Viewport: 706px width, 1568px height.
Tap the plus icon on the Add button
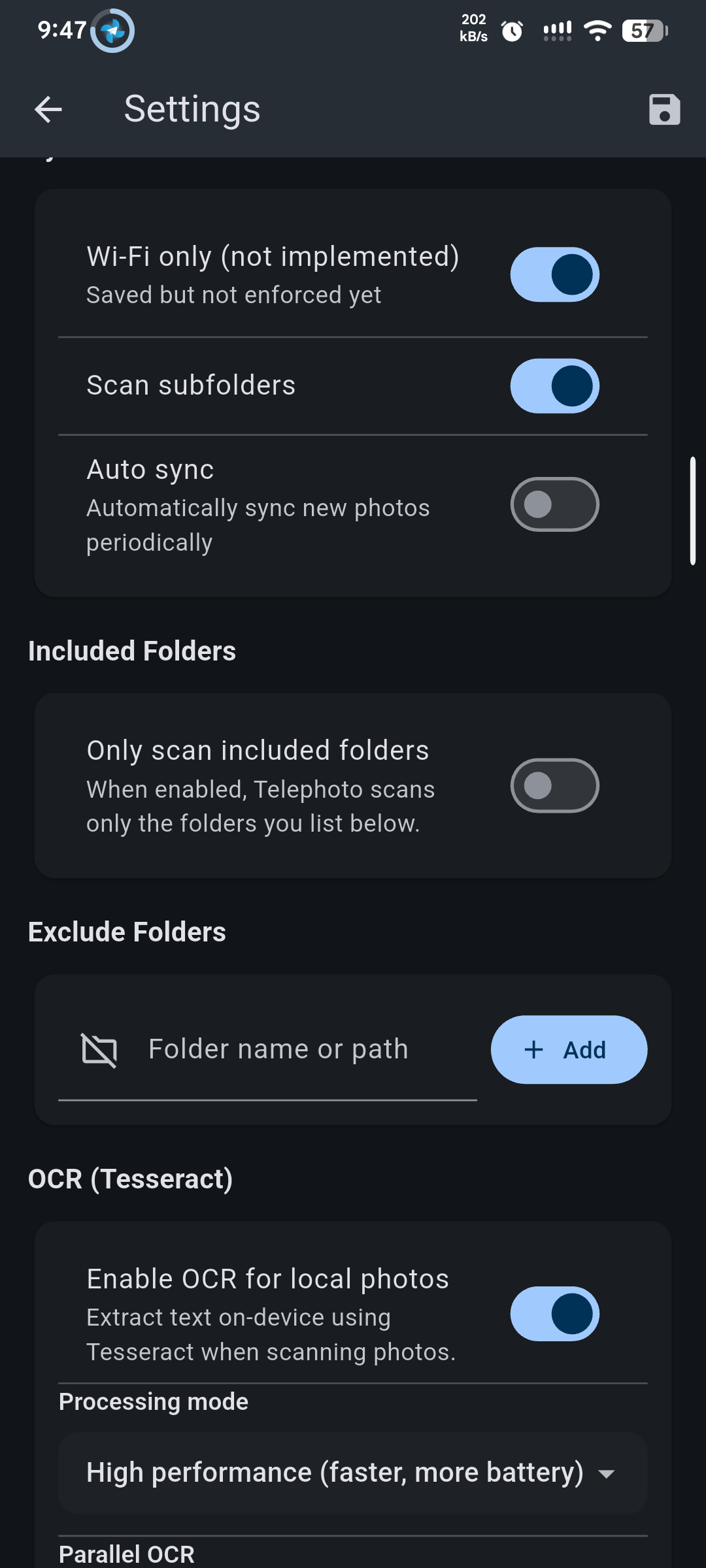coord(533,1049)
